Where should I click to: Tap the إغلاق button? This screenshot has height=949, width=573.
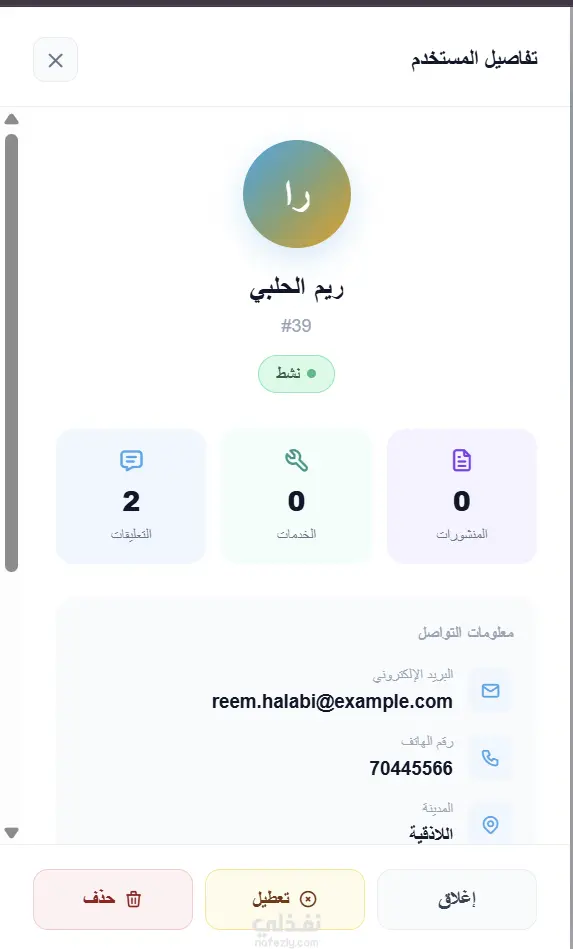pyautogui.click(x=457, y=899)
